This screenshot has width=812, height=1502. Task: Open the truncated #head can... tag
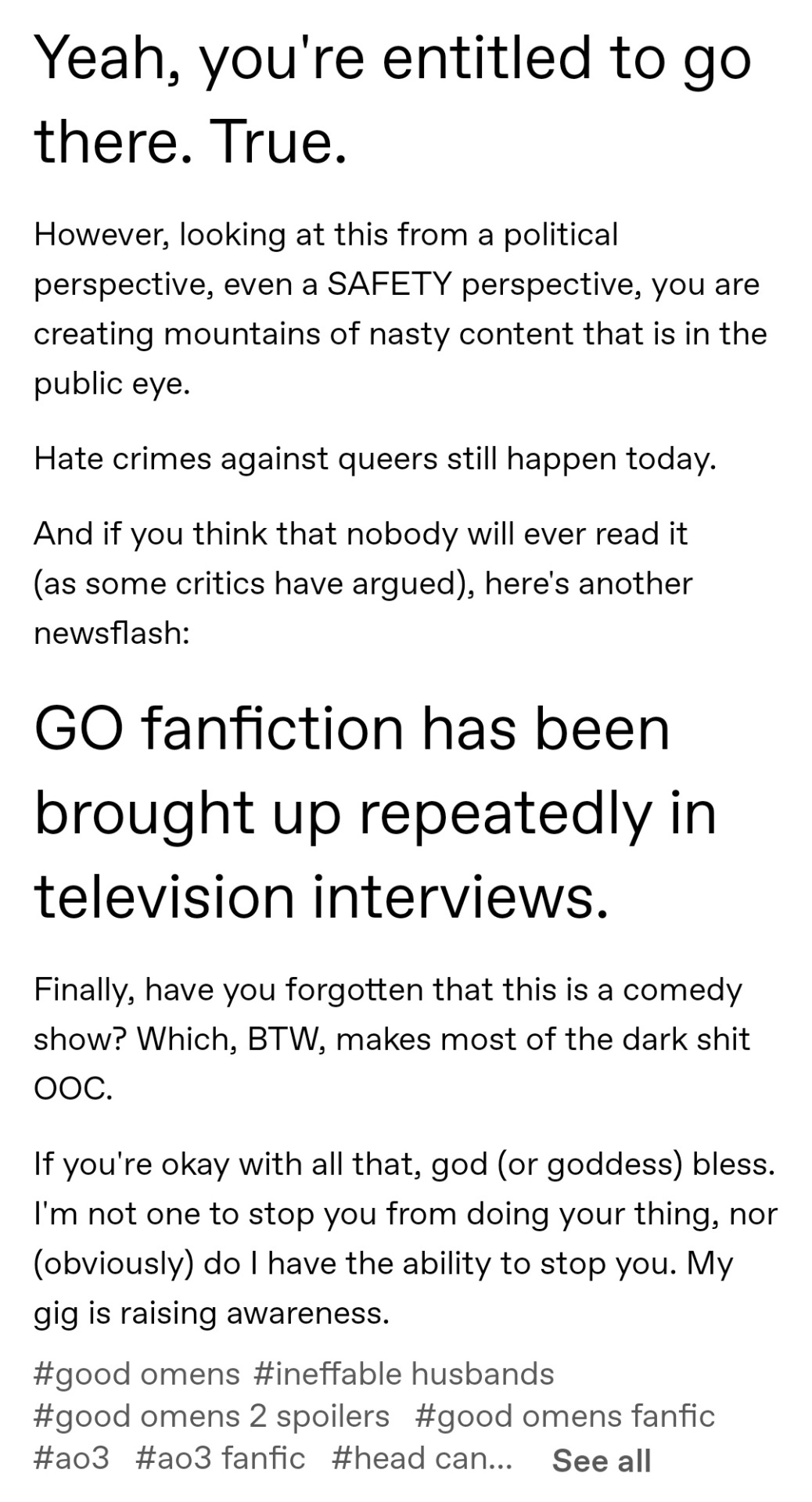coord(422,1458)
